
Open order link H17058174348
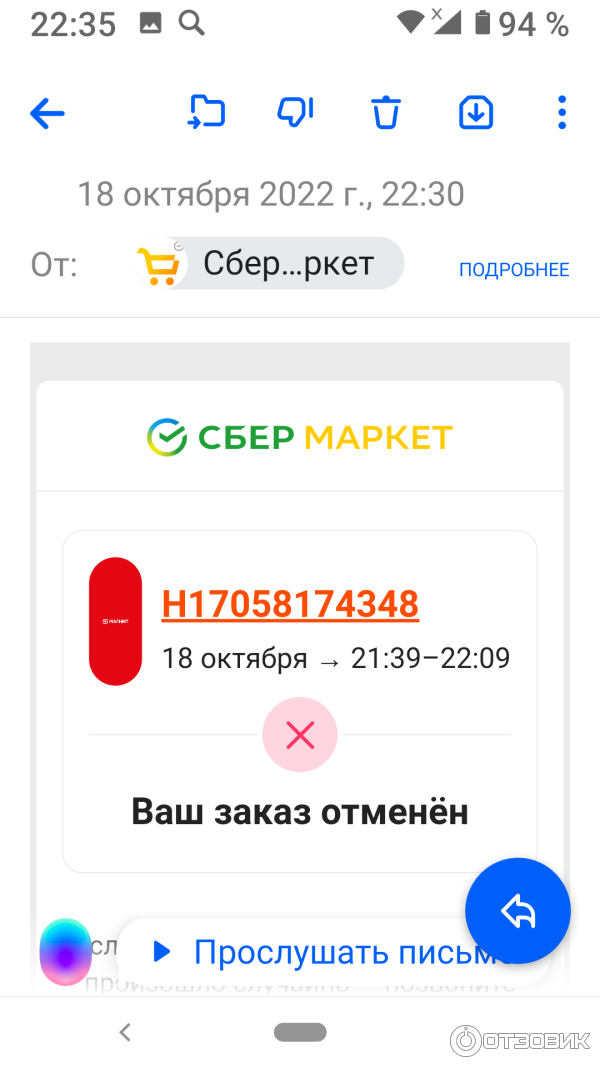tap(290, 604)
